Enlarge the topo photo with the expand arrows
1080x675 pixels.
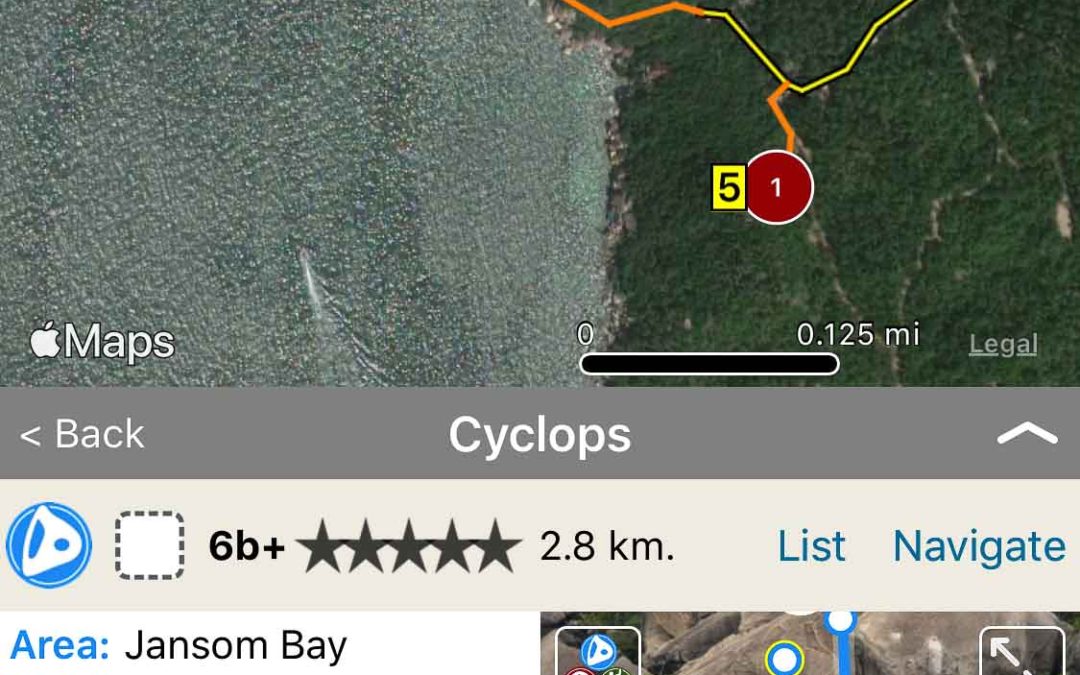coord(1021,652)
